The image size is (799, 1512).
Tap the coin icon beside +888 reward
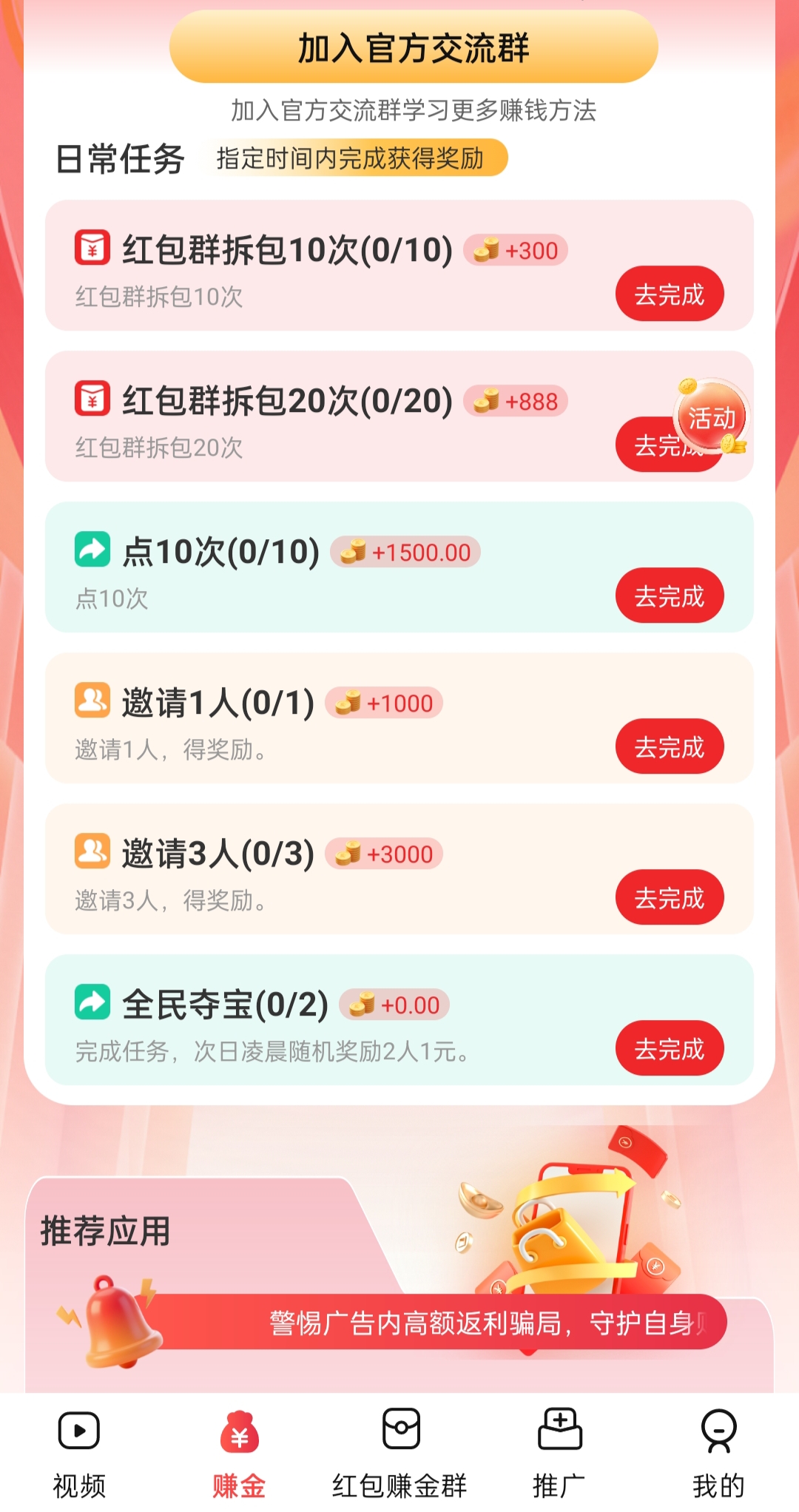click(x=486, y=402)
